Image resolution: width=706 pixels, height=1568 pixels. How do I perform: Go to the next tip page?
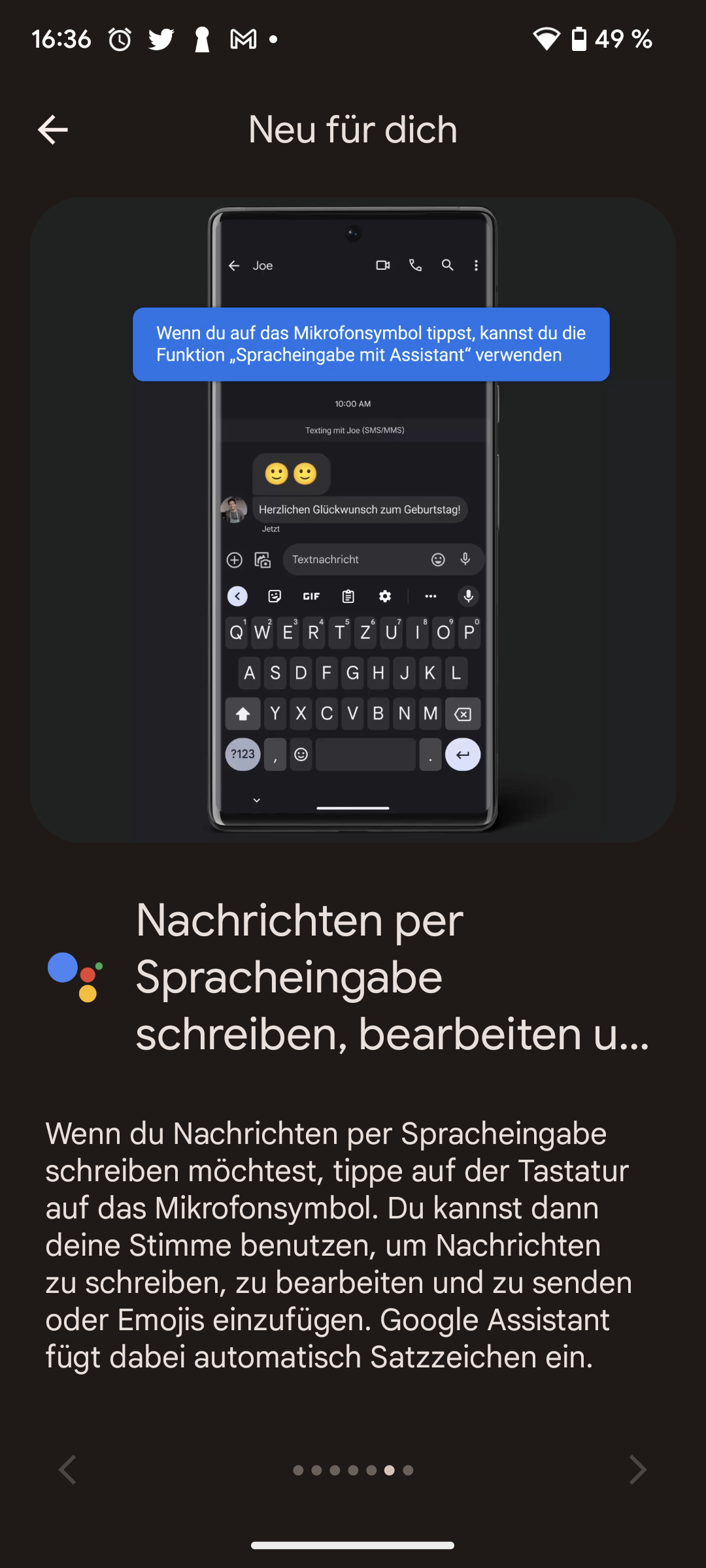[637, 1470]
